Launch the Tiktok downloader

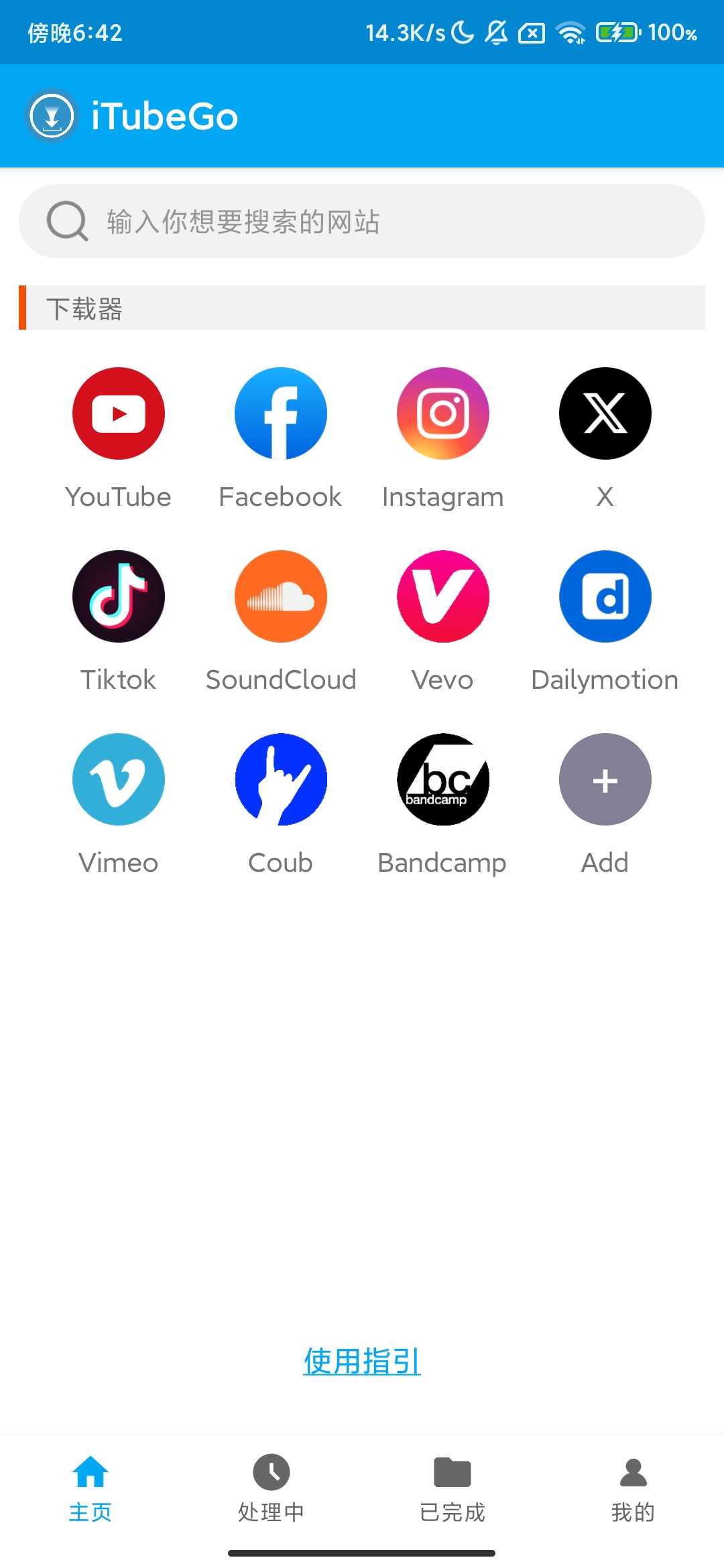tap(119, 596)
